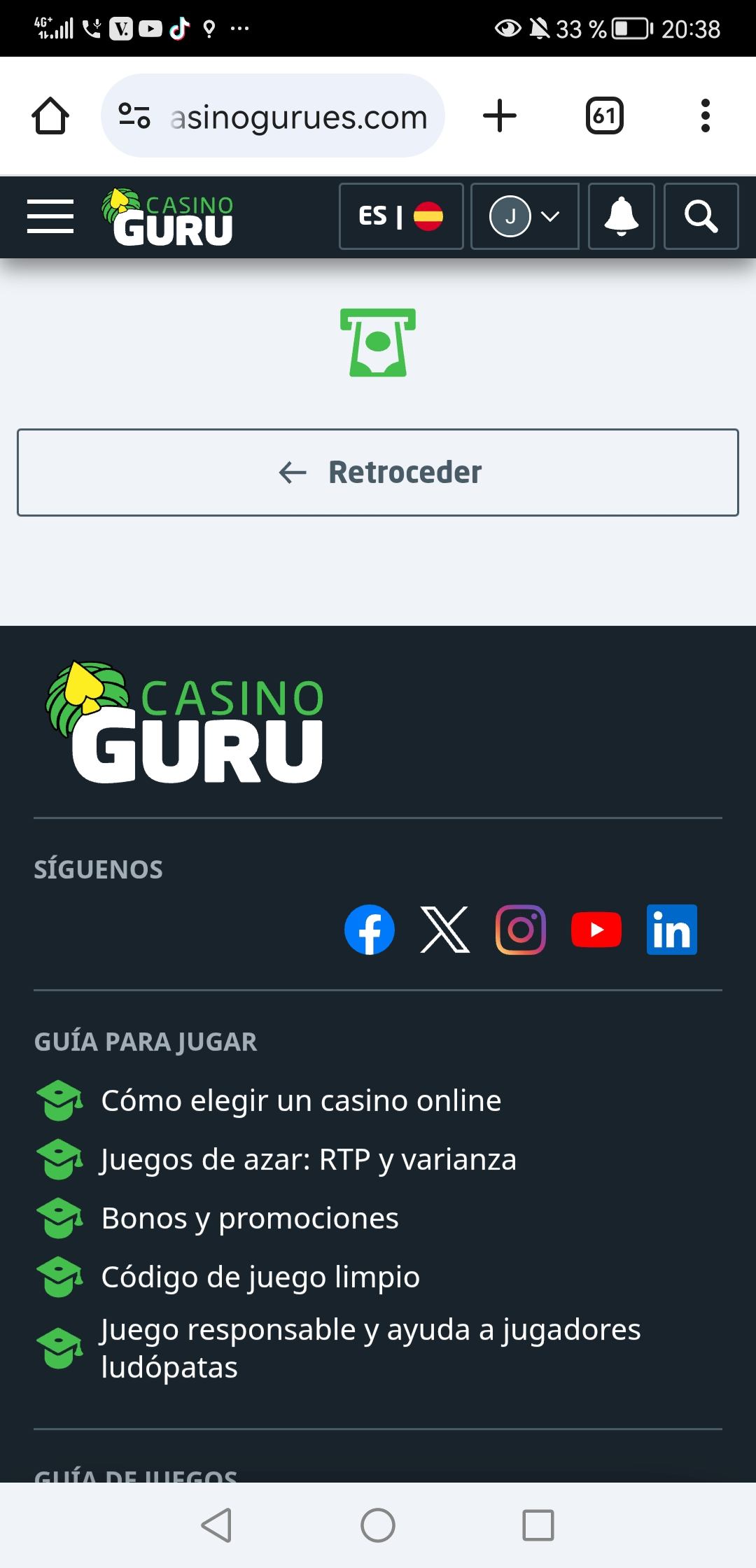Open the 'Bonos y promociones' guide

[250, 1218]
